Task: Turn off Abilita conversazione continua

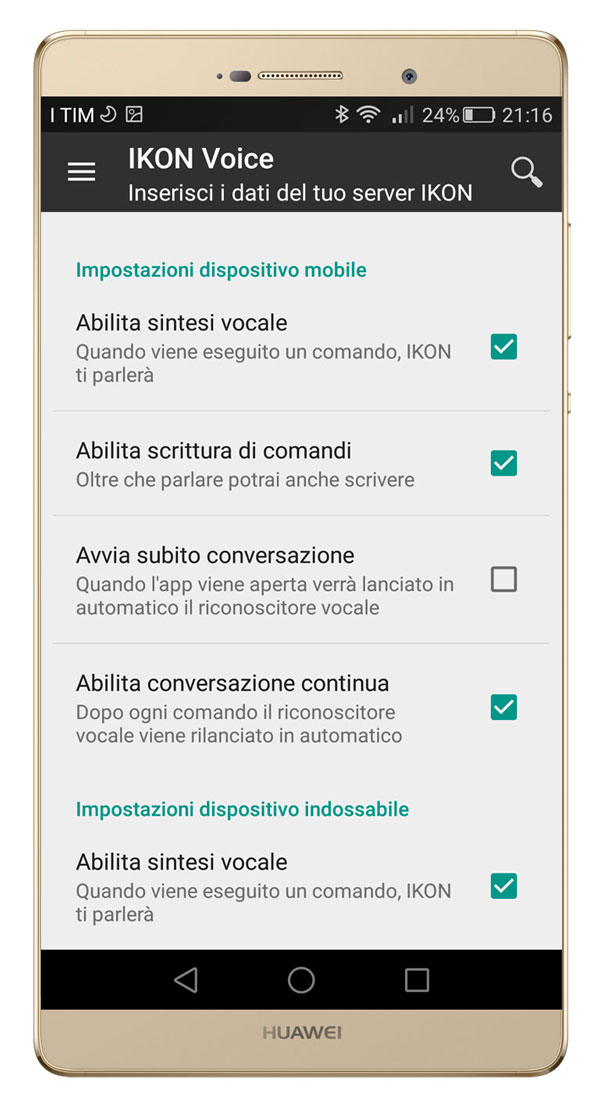Action: [504, 707]
